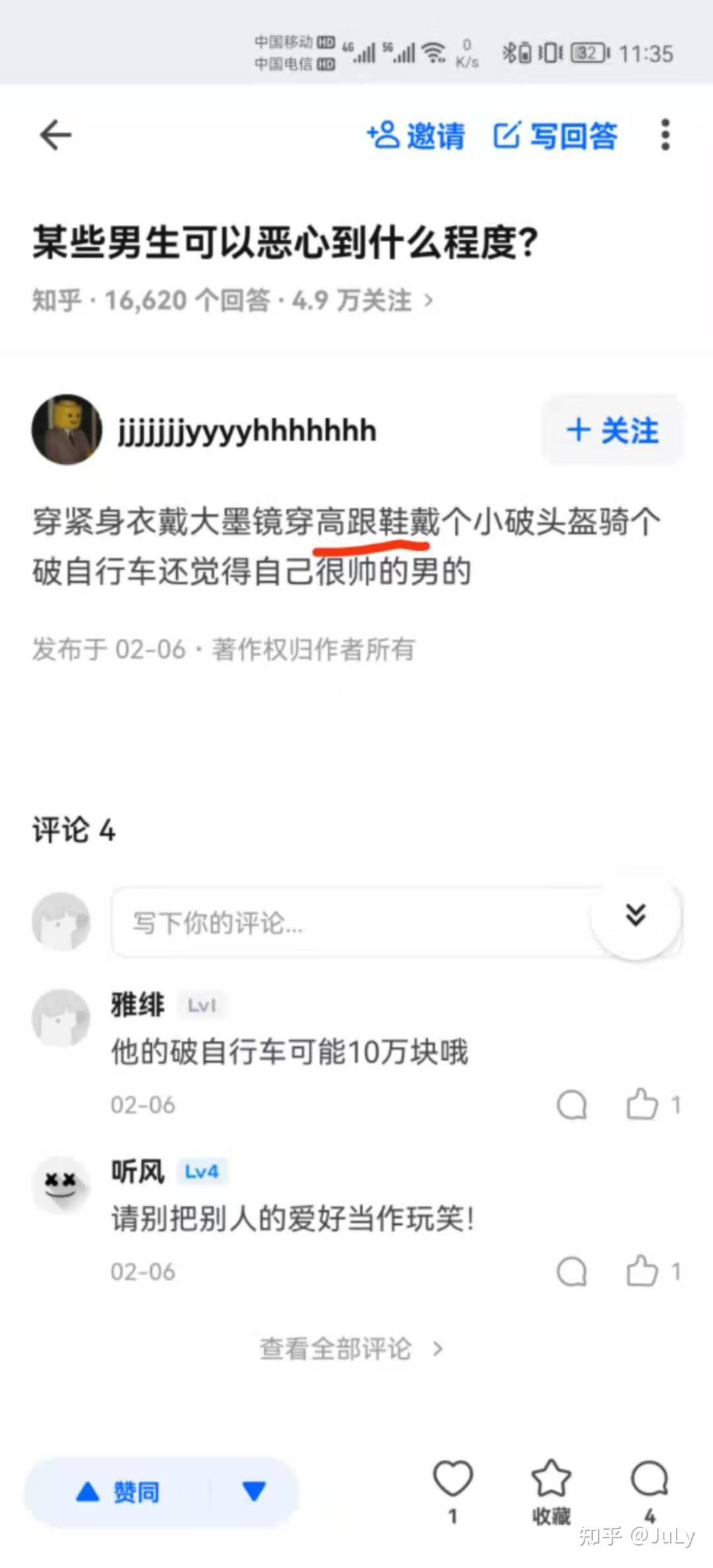Downvote the answer with the down triangle

click(254, 1491)
